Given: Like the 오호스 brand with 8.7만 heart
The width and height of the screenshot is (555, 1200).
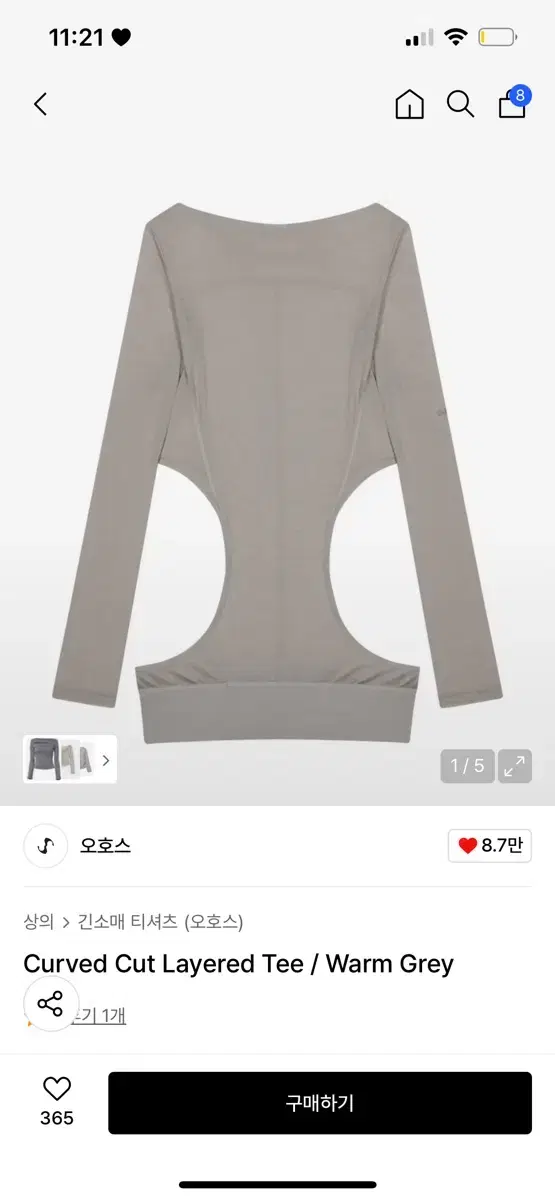Looking at the screenshot, I should point(489,845).
